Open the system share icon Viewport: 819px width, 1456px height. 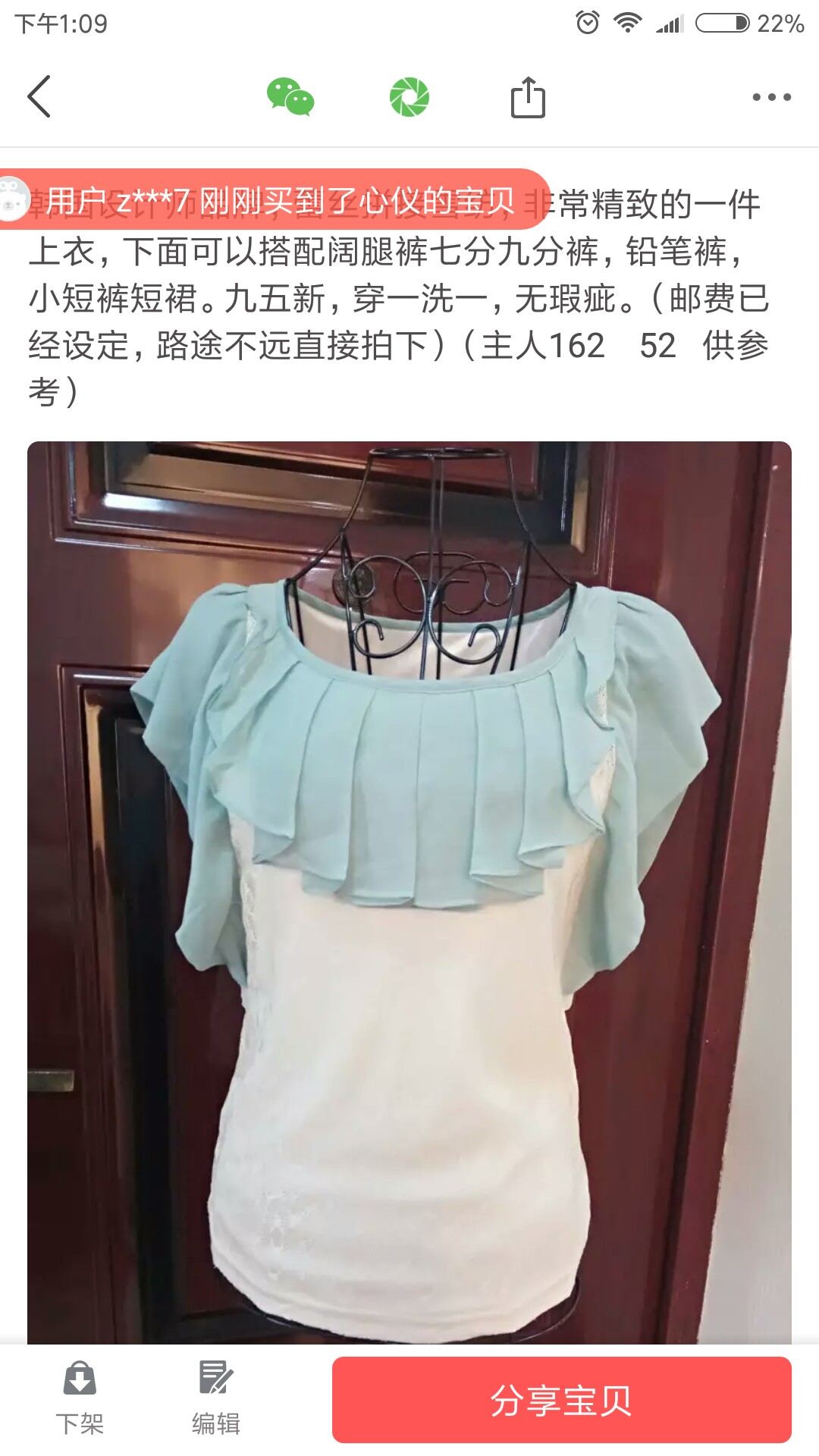click(528, 96)
